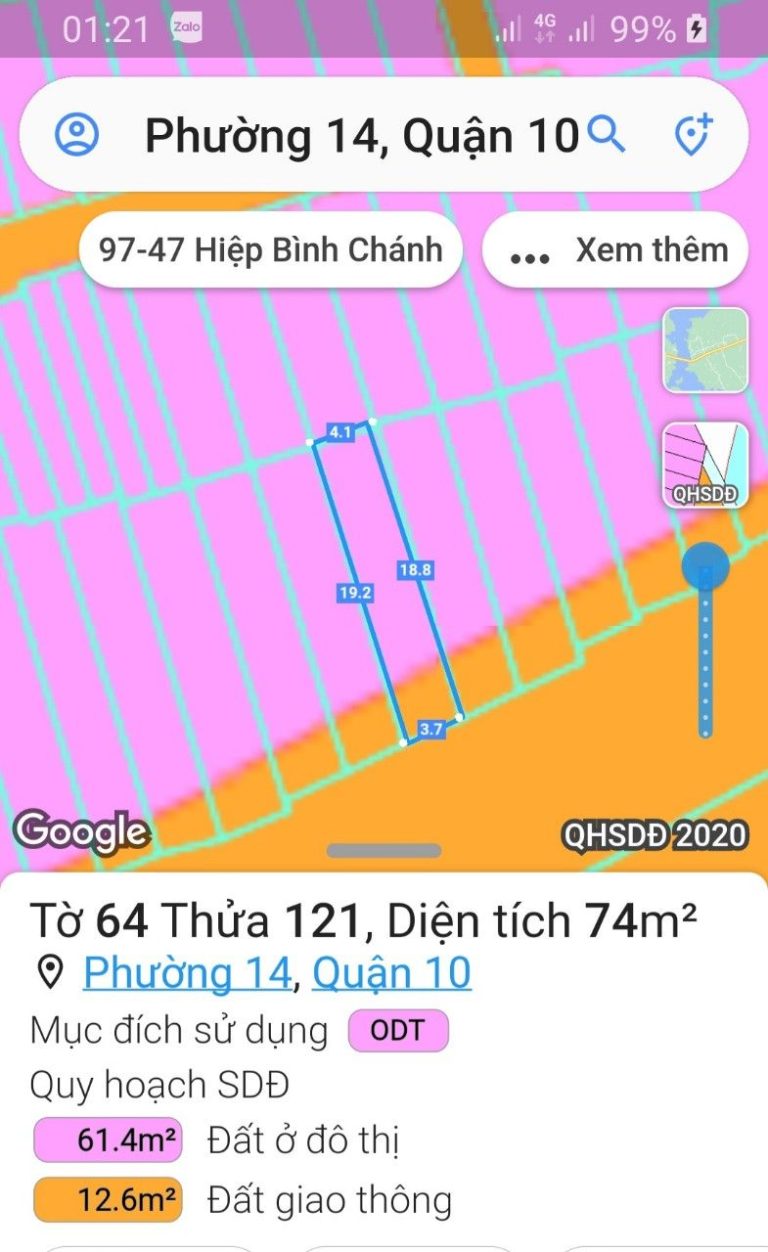Screen dimensions: 768x1252
Task: Open the Phường 14, Quận 10 search field
Action: coord(360,134)
